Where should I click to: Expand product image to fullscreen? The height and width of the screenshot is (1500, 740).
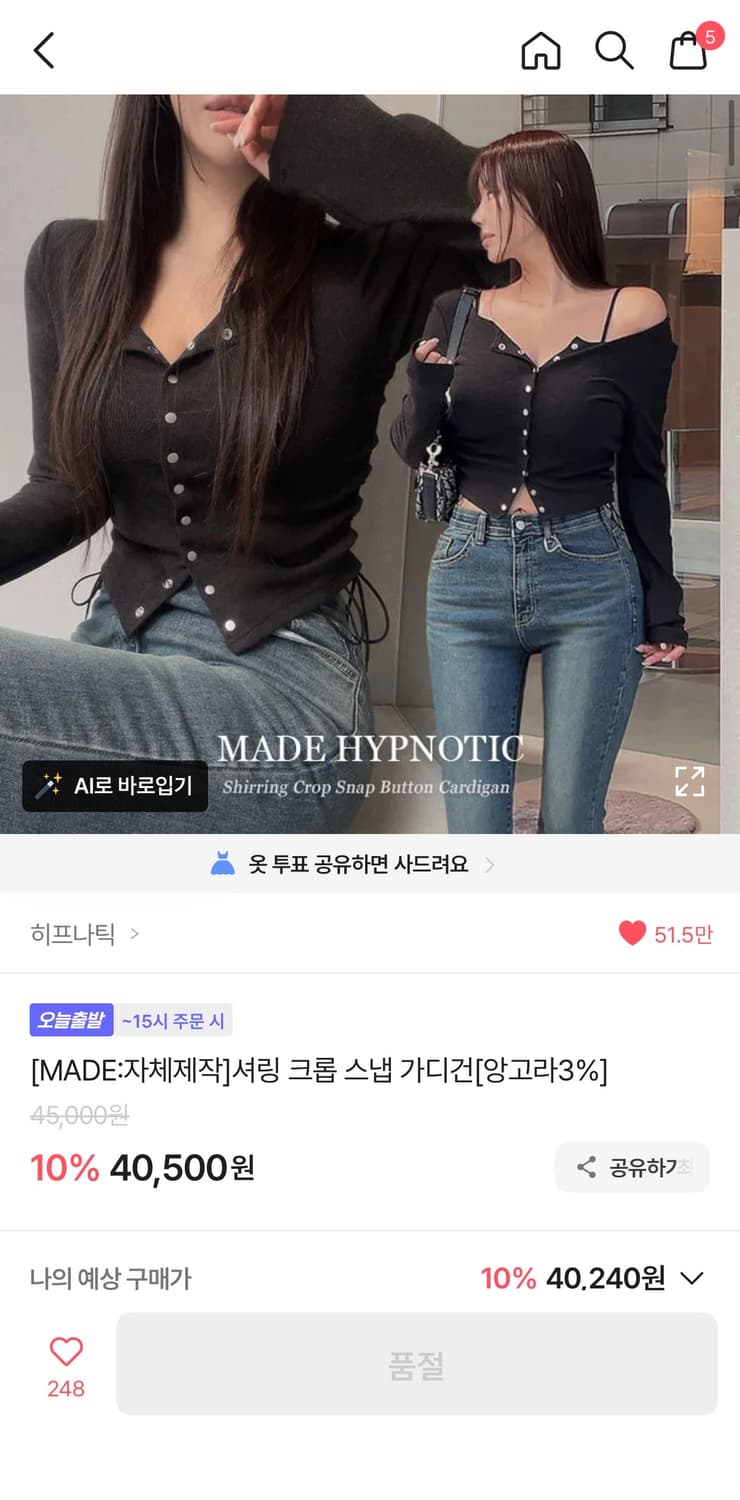pyautogui.click(x=688, y=782)
